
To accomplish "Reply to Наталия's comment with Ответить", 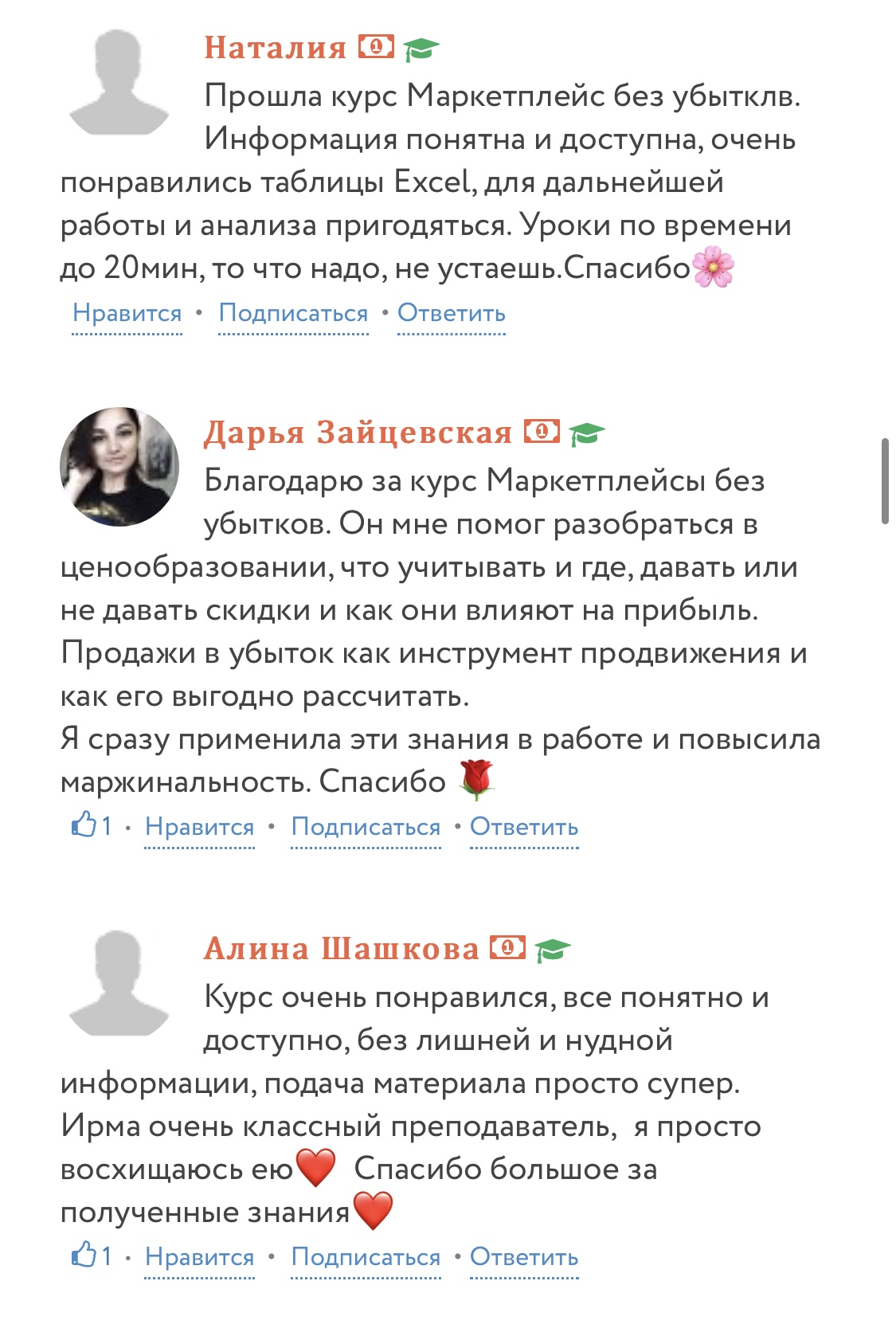I will 451,313.
